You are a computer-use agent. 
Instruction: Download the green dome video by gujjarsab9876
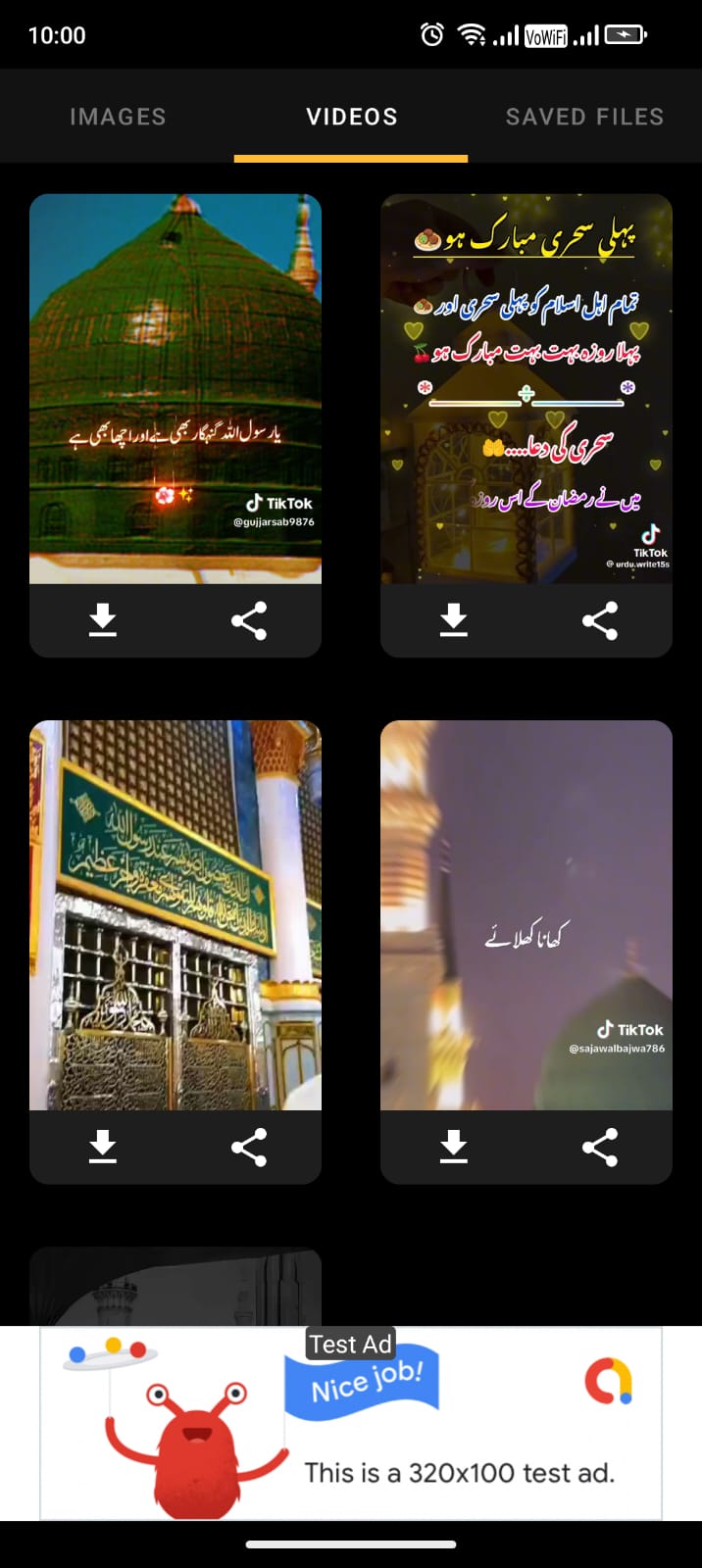pyautogui.click(x=103, y=620)
